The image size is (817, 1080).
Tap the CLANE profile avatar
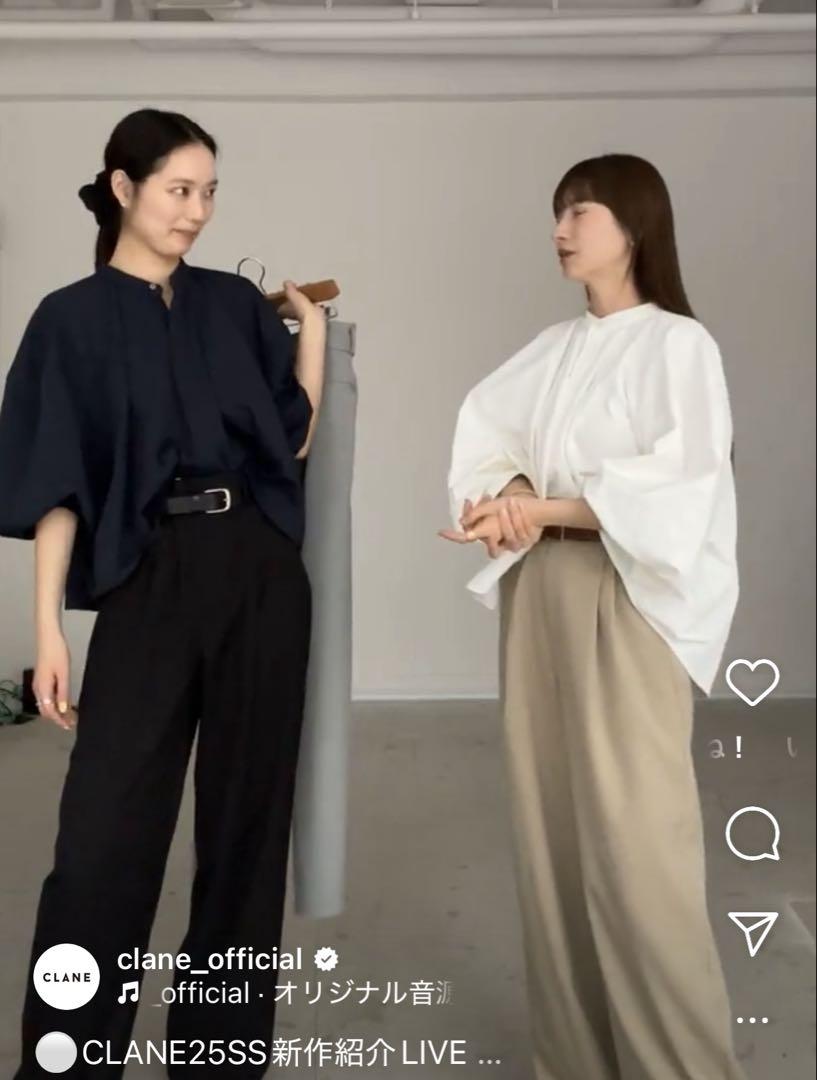[66, 976]
